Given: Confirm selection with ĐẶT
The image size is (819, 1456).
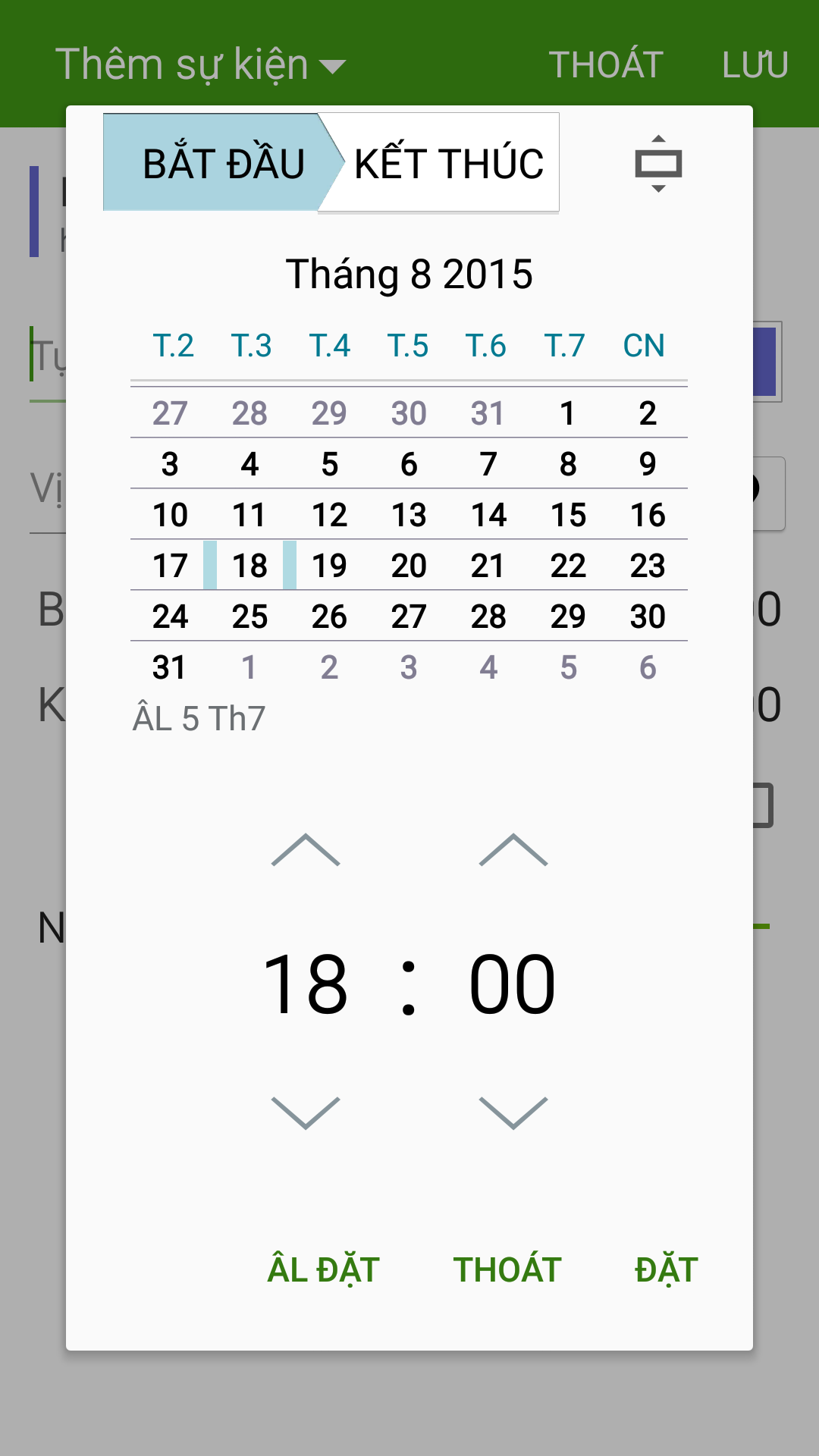Looking at the screenshot, I should click(x=667, y=1269).
